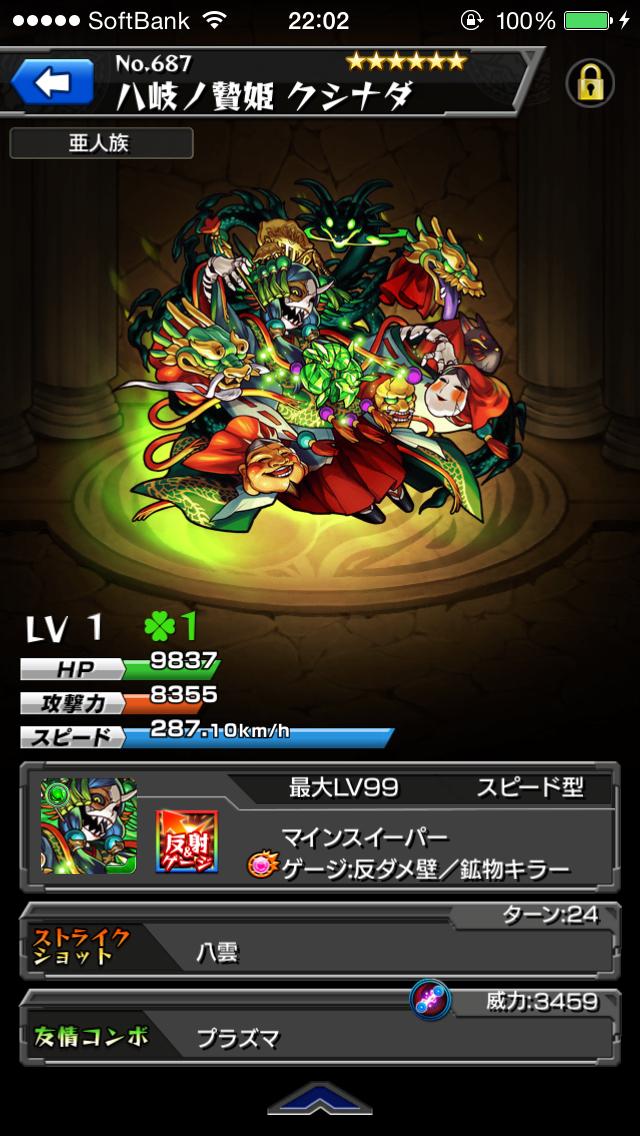
Task: Expand the panel with the bottom up arrow
Action: 320,1101
